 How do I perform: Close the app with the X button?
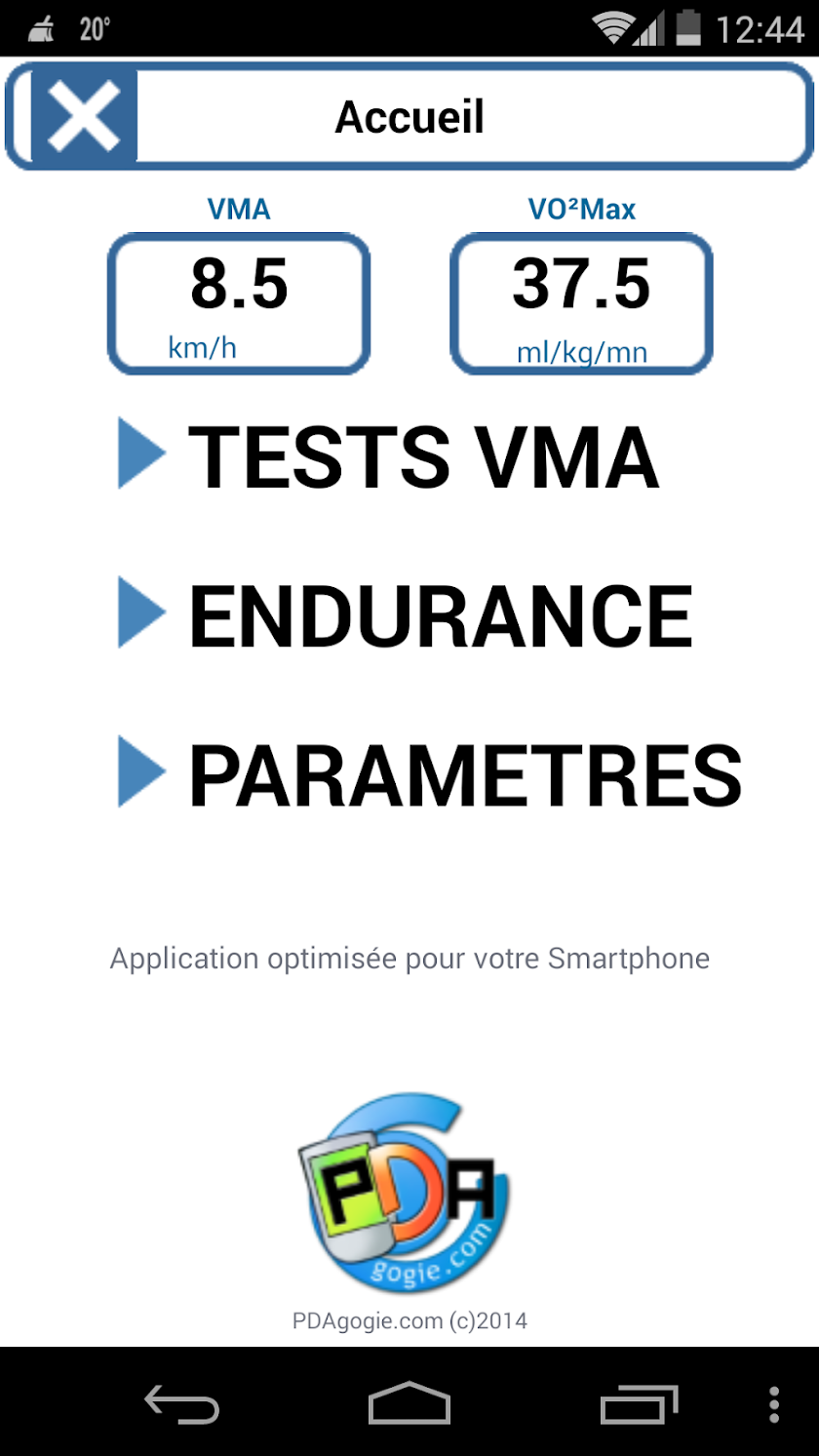pyautogui.click(x=84, y=115)
